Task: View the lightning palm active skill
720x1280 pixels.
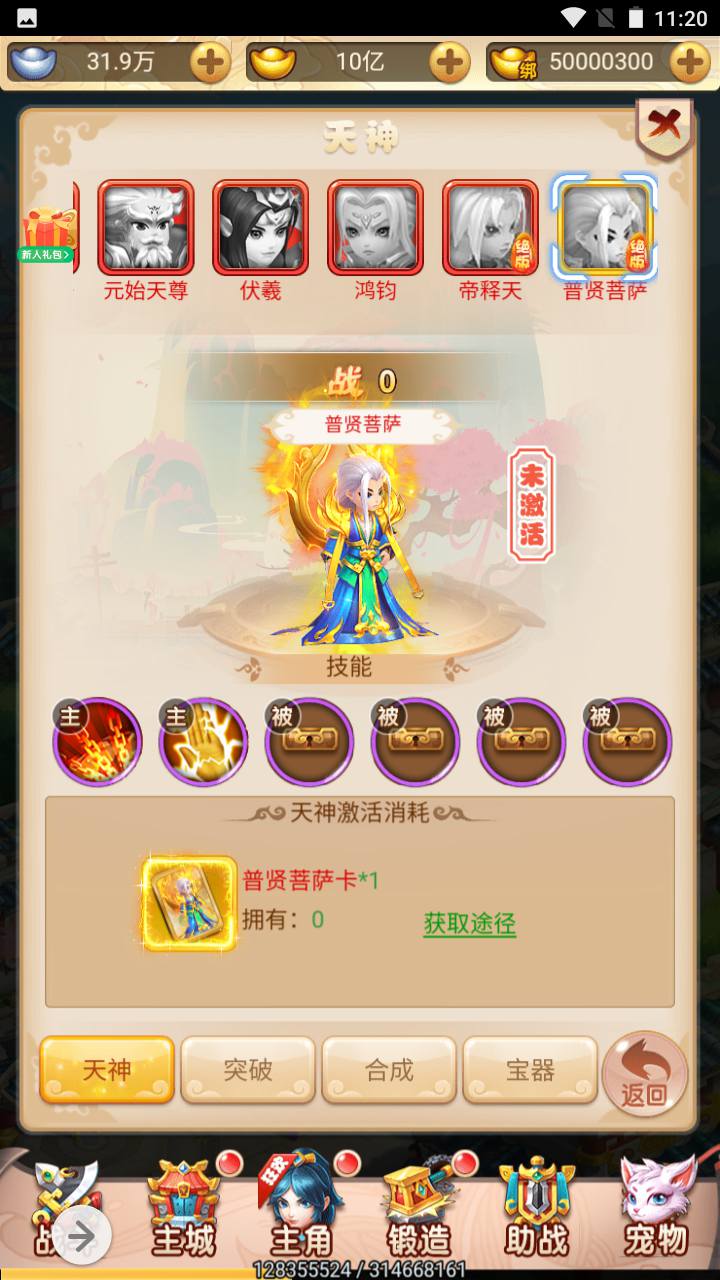Action: point(203,742)
